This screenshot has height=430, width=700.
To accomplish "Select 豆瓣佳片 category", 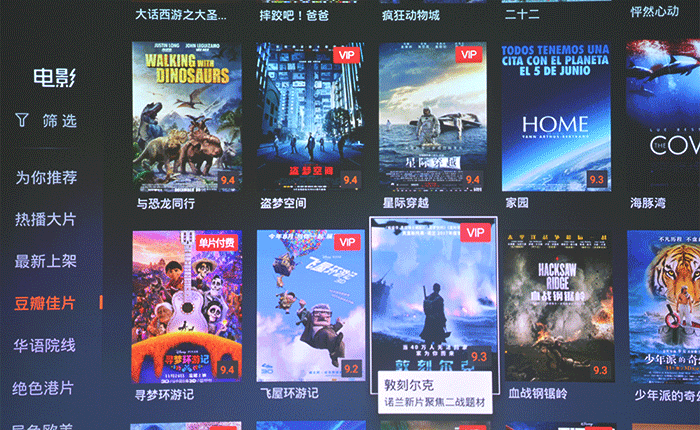I will point(45,303).
